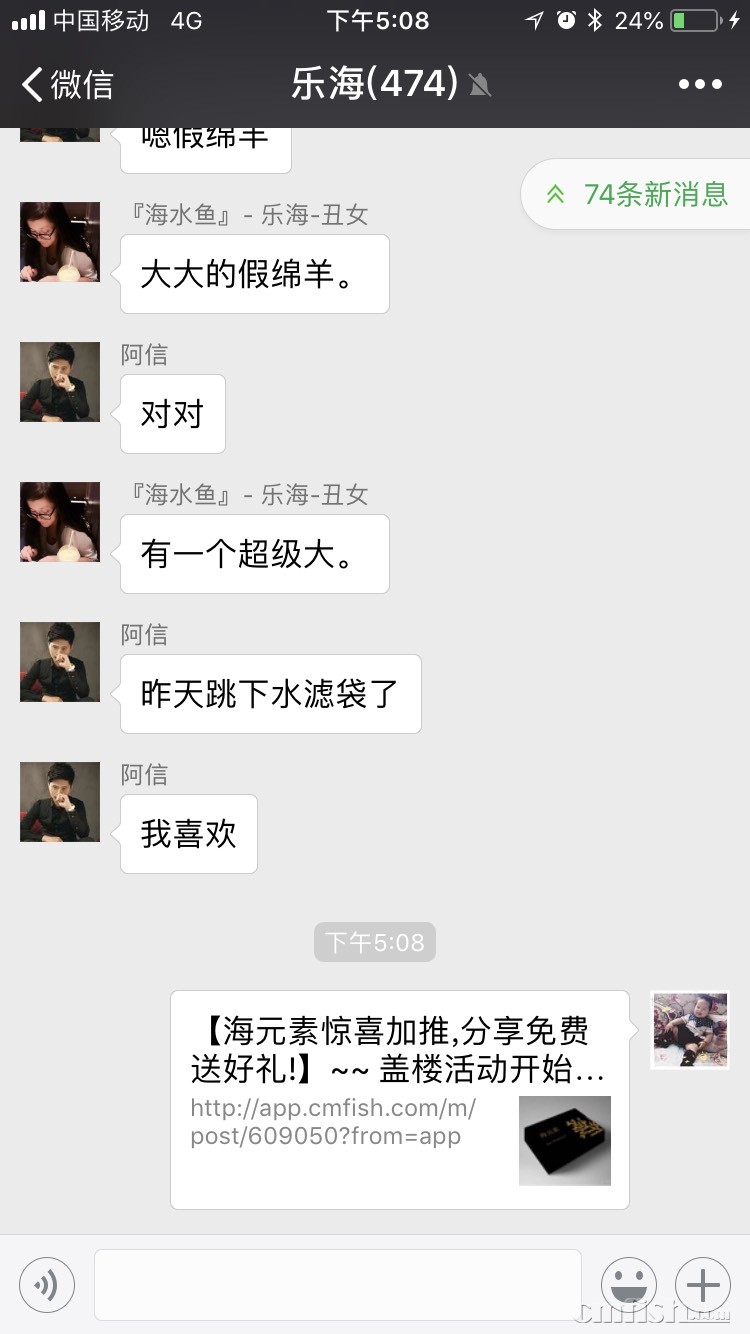Tap the plus icon to attach content
Image resolution: width=750 pixels, height=1334 pixels.
click(x=703, y=1284)
